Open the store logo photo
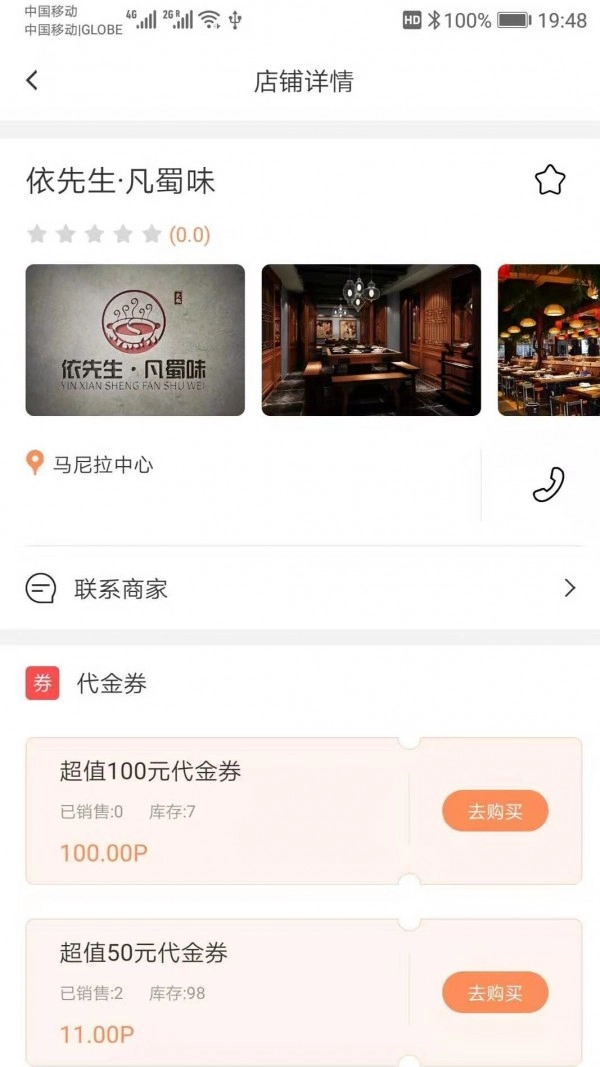 pos(135,340)
